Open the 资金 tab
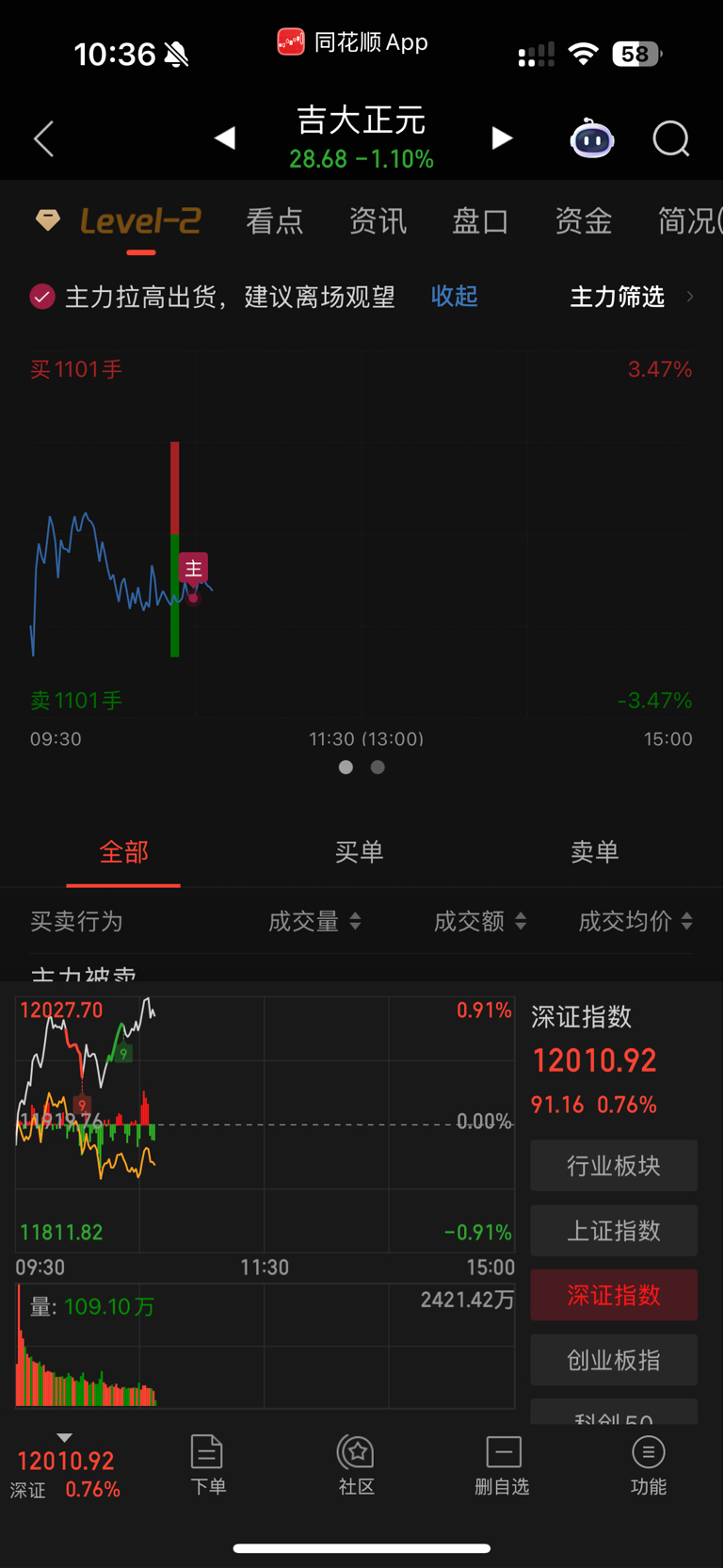This screenshot has height=1568, width=724. (583, 221)
